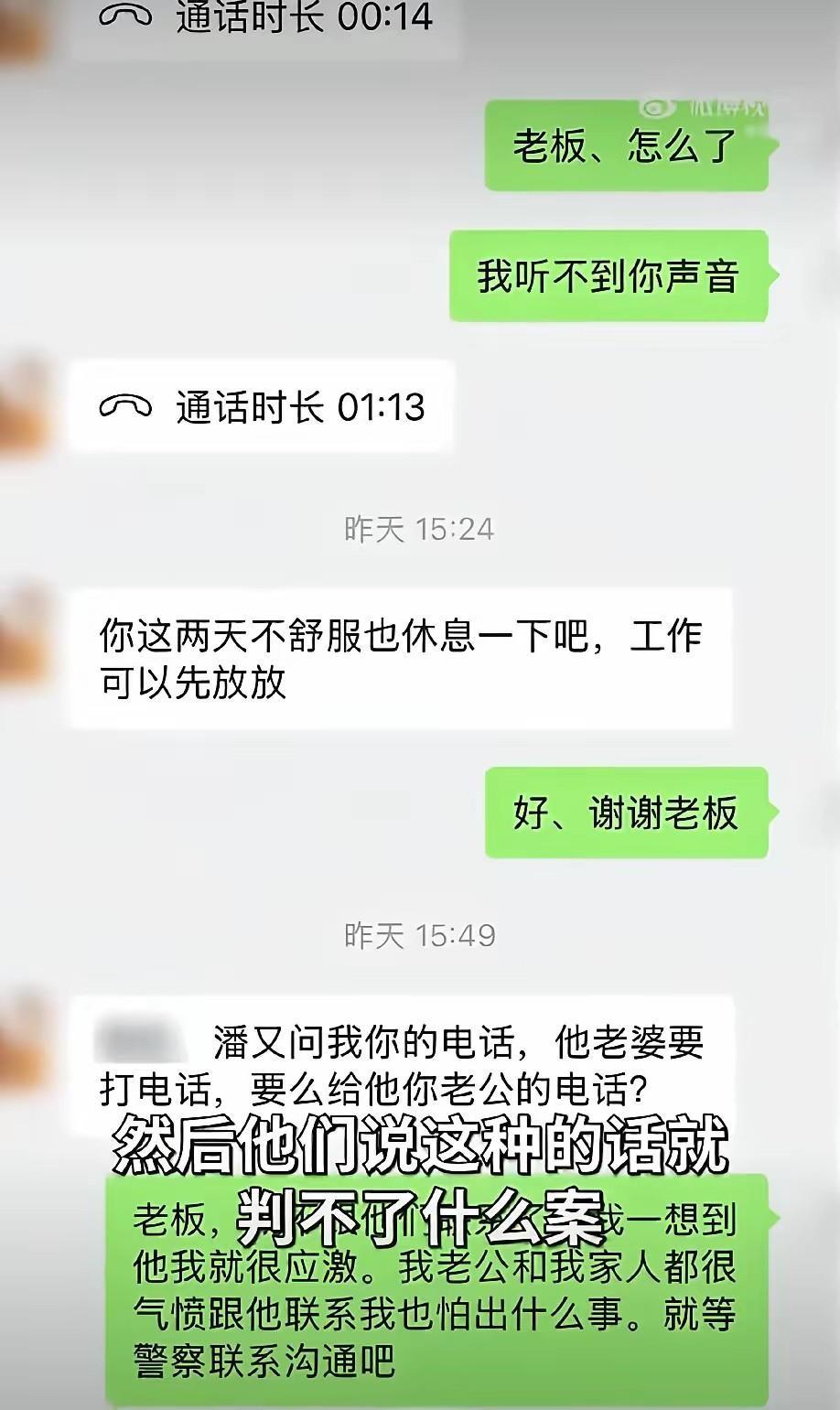This screenshot has width=840, height=1410.
Task: Select the '好、谢谢老板' reply bubble
Action: point(627,812)
